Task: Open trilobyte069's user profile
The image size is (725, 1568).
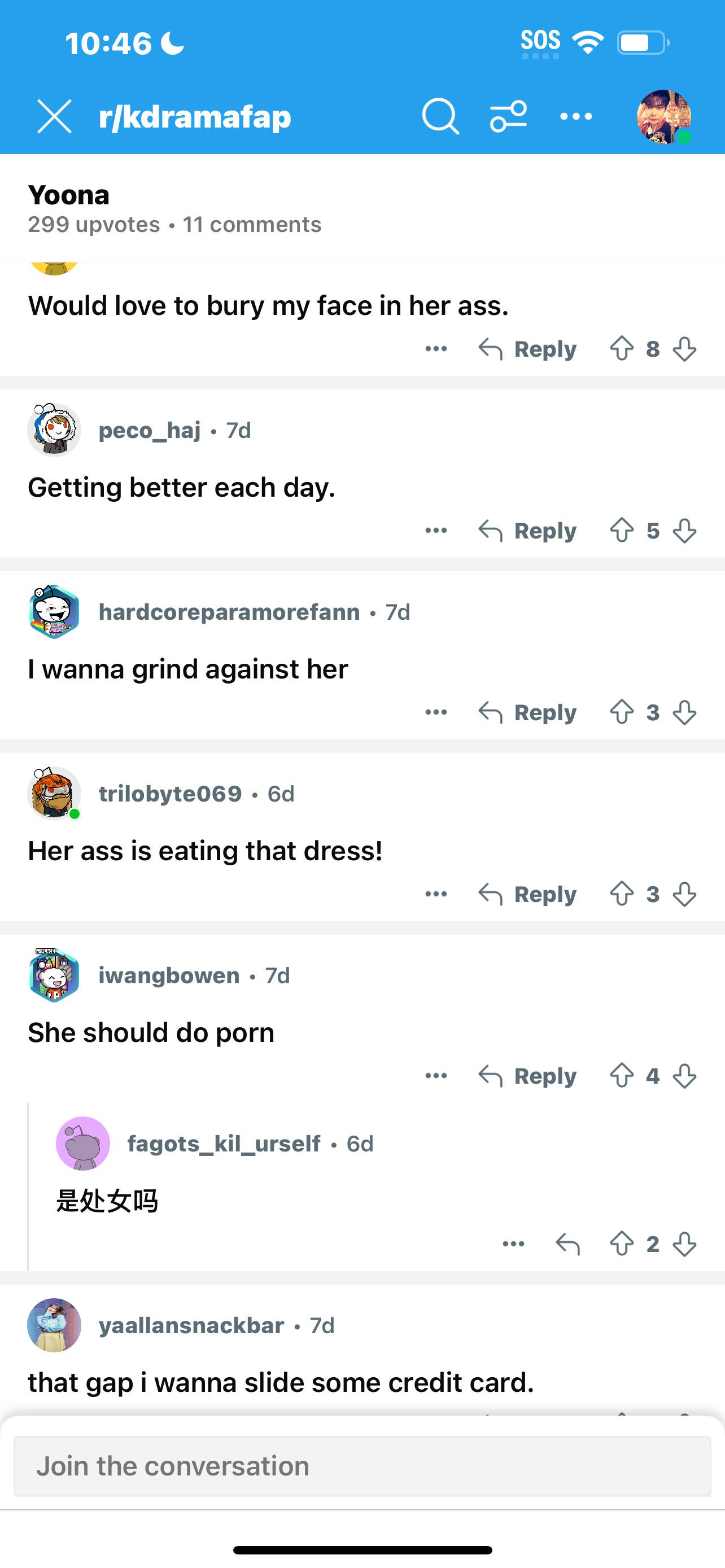Action: point(170,794)
